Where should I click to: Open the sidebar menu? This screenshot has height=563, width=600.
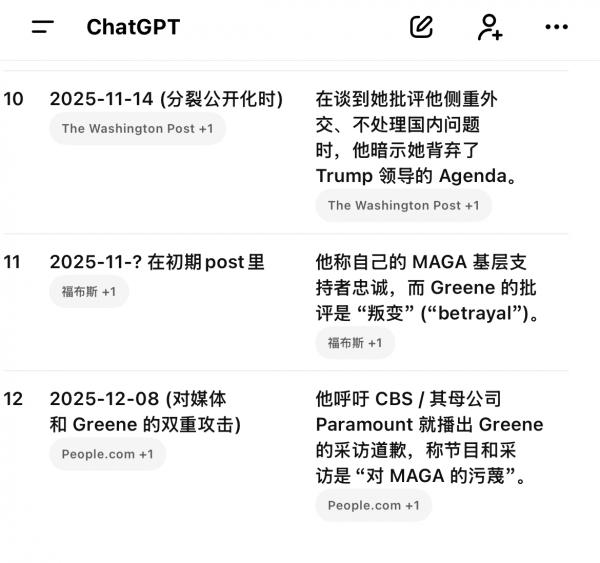click(x=42, y=27)
